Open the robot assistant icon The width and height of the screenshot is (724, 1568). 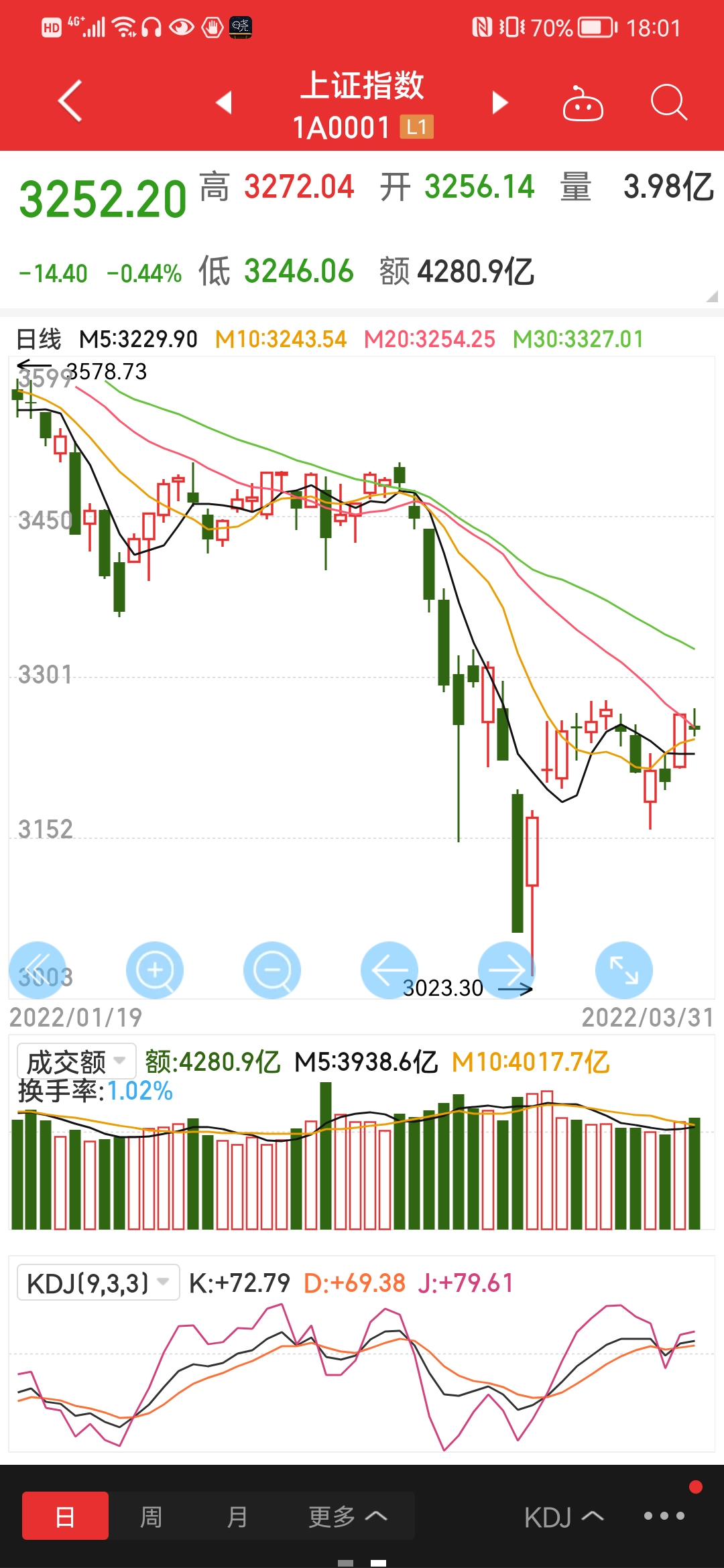(583, 103)
